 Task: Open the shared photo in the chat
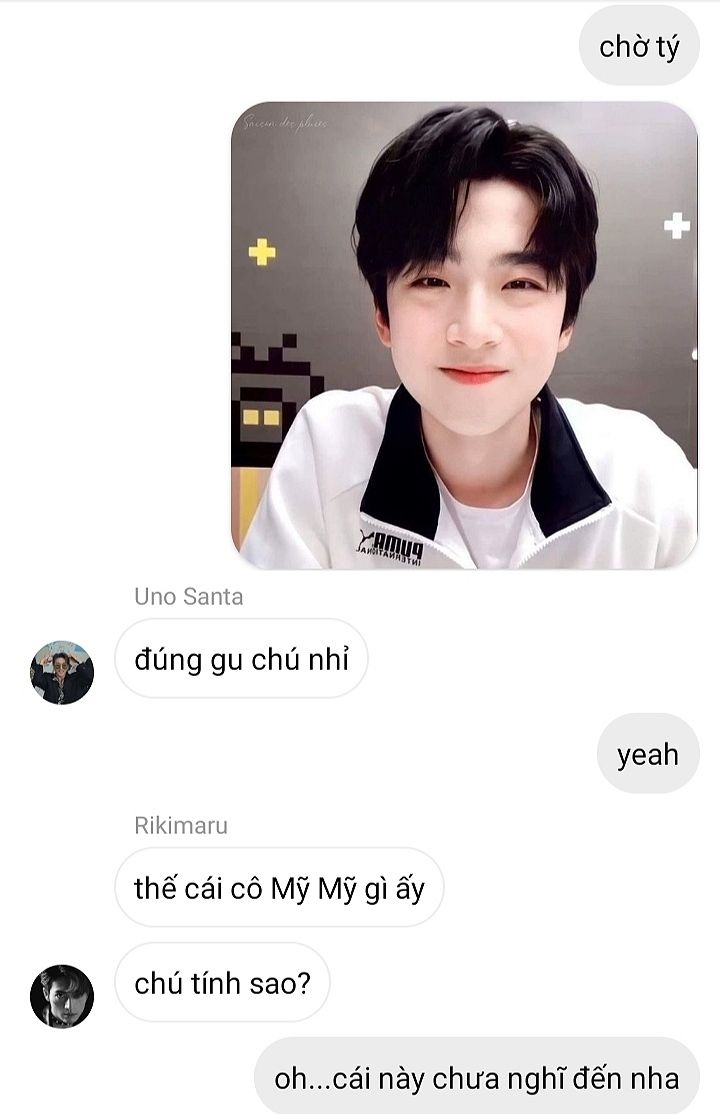464,335
